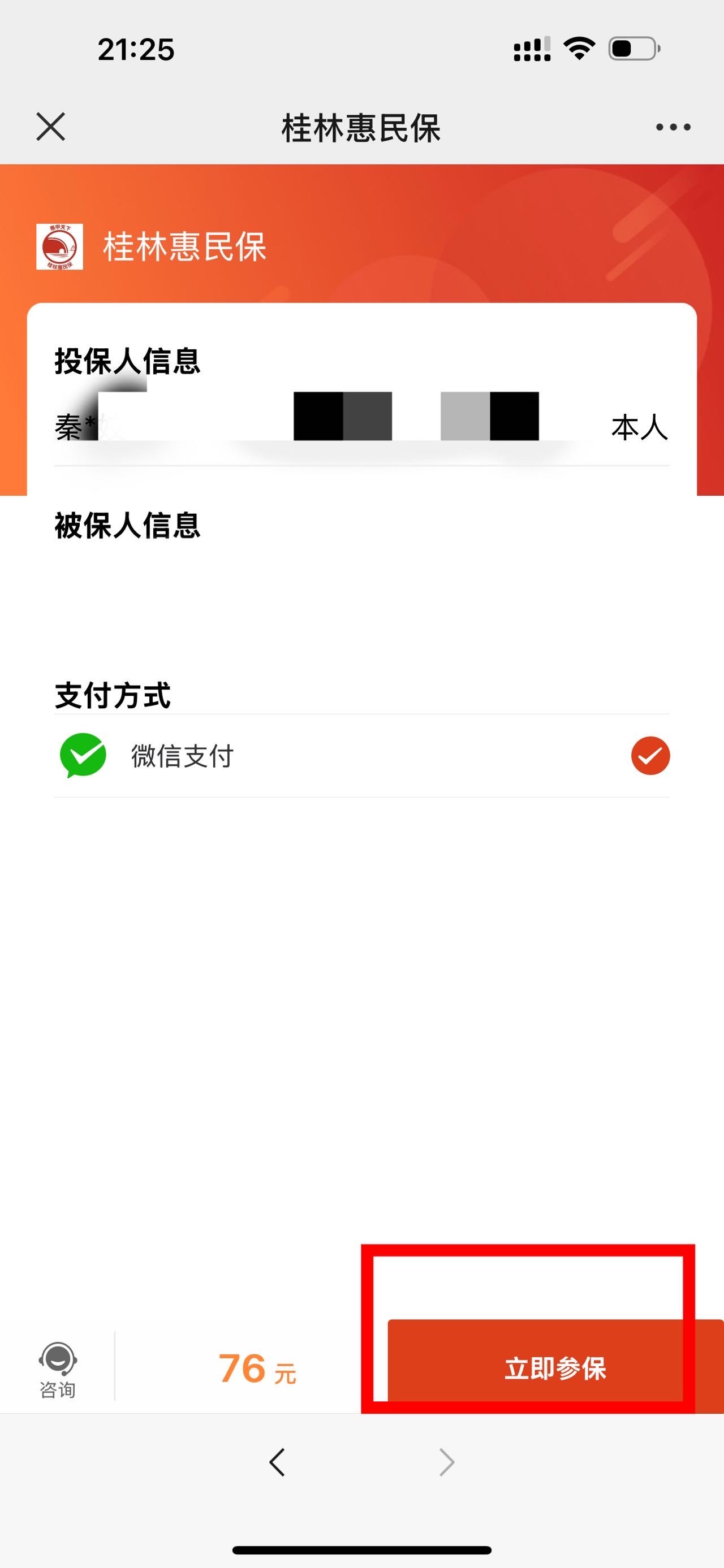
Task: Tap 立即参保 to enroll now
Action: 555,1367
